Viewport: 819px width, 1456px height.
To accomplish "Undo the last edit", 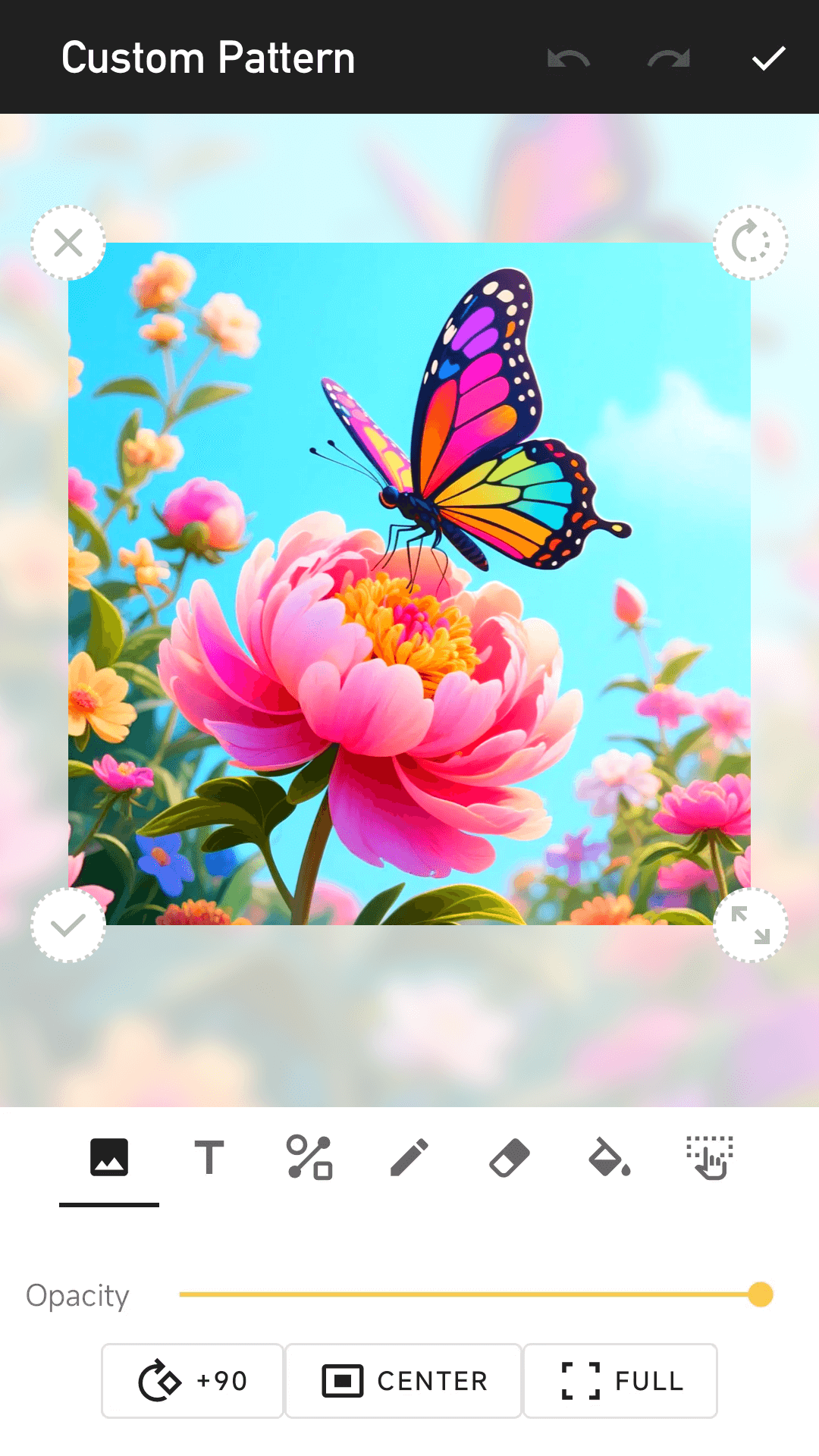I will pos(569,58).
